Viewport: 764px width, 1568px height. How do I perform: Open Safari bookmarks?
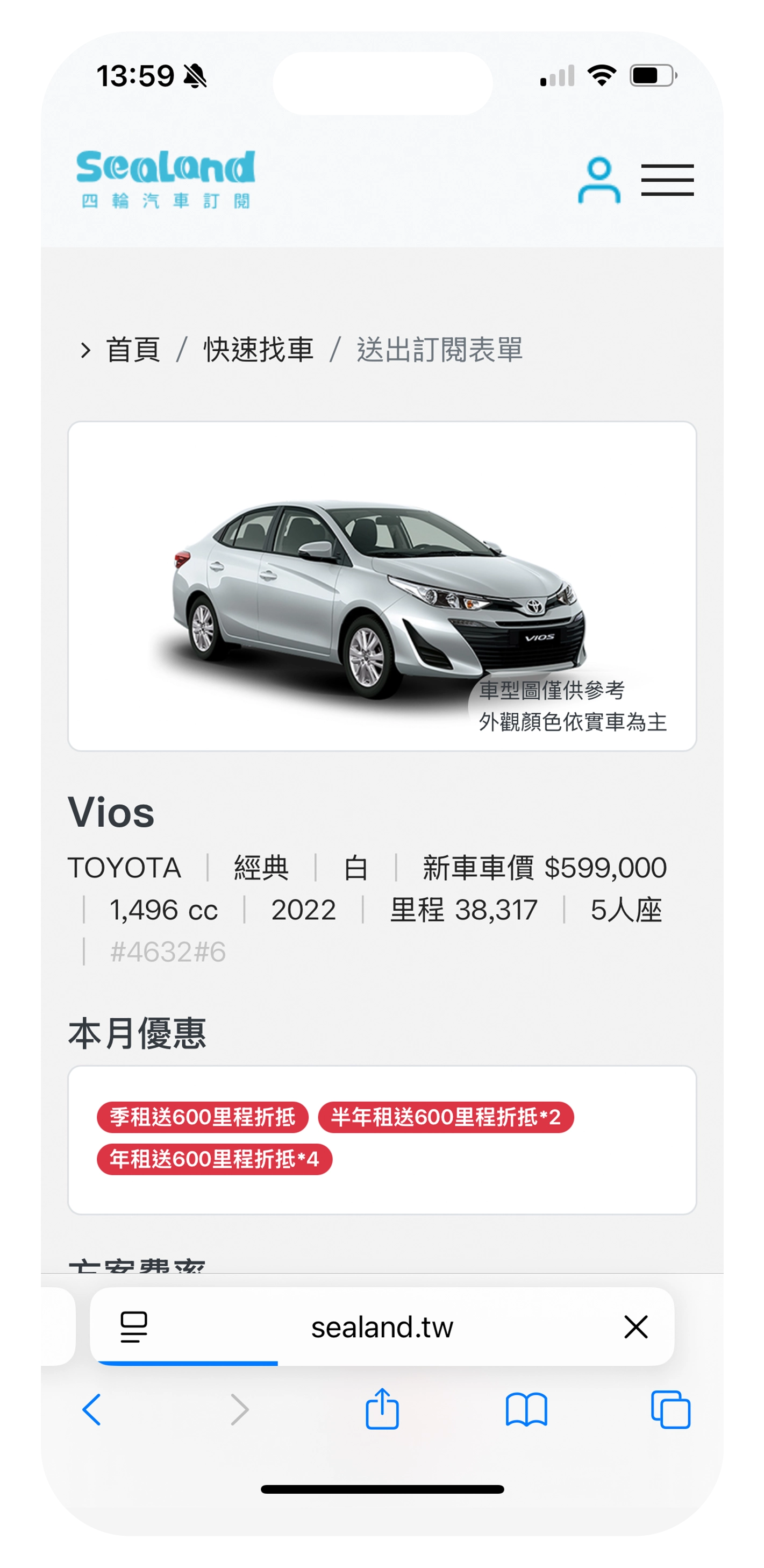pyautogui.click(x=526, y=1410)
